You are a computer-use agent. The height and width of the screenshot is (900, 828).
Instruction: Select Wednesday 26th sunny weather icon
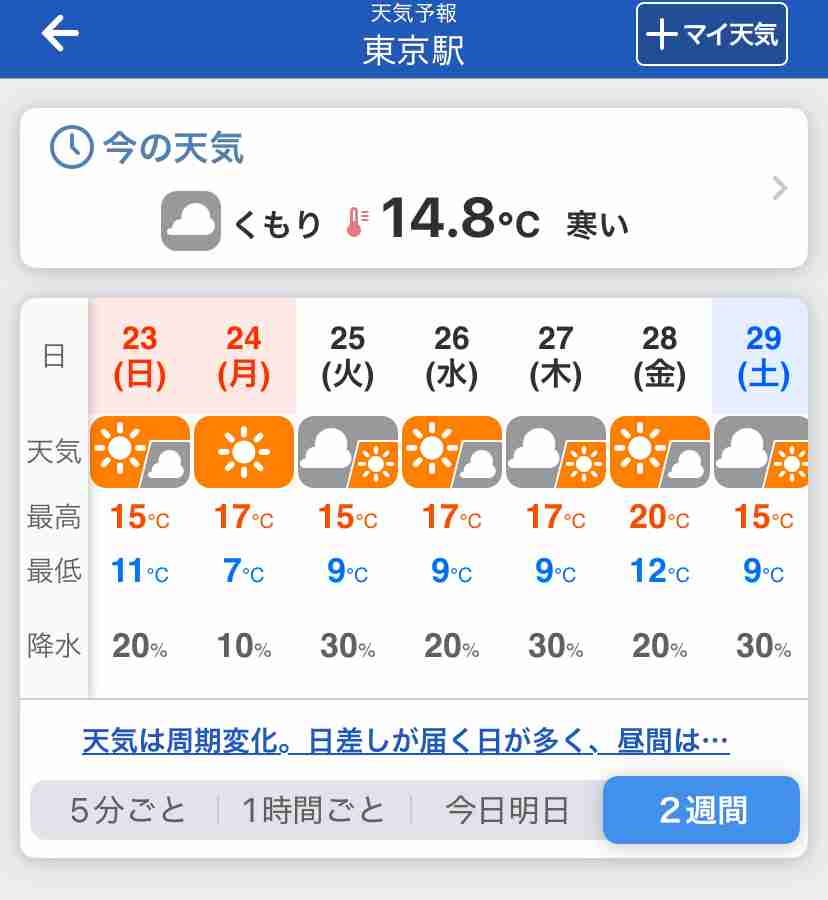451,452
